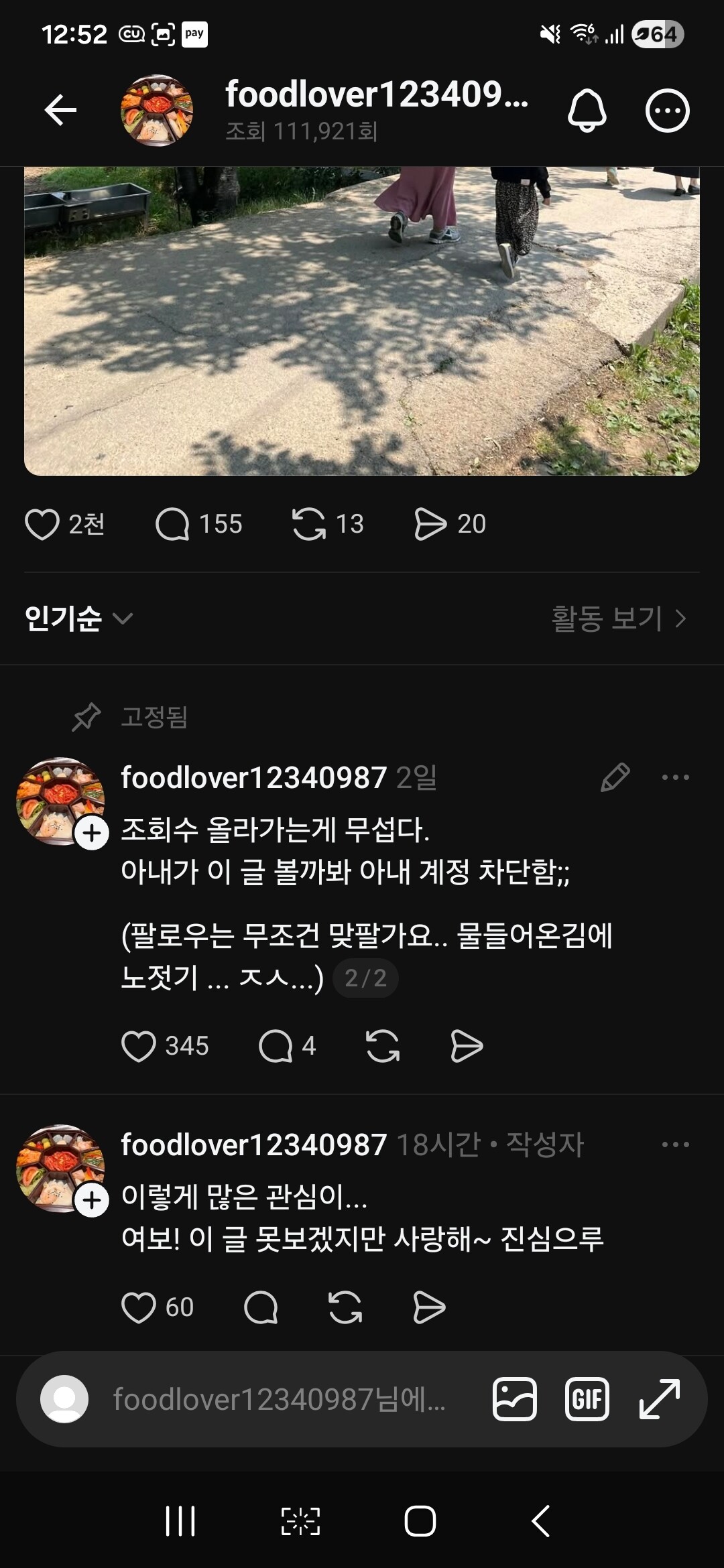Open the notifications bell in the header
724x1568 pixels.
pyautogui.click(x=587, y=111)
